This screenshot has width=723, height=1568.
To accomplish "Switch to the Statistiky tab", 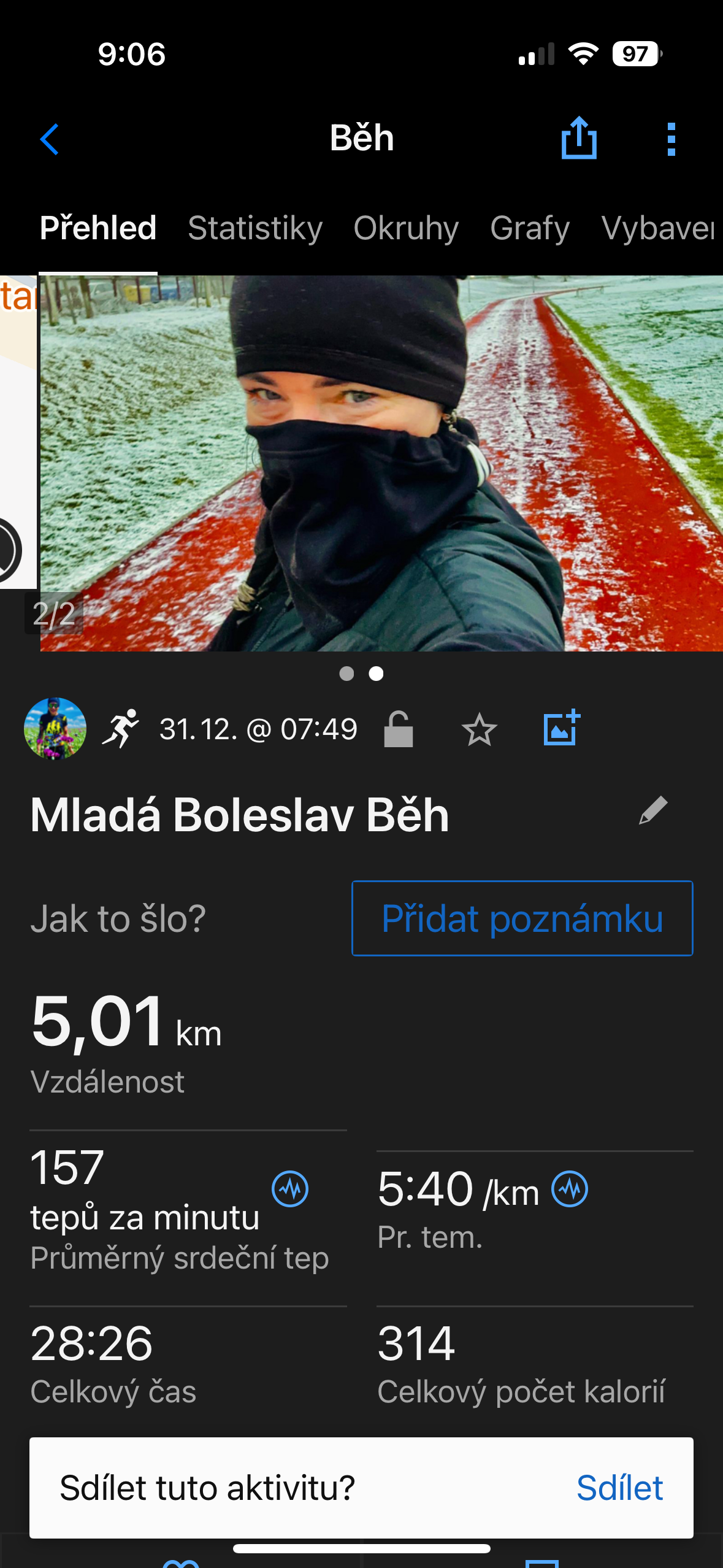I will [255, 228].
